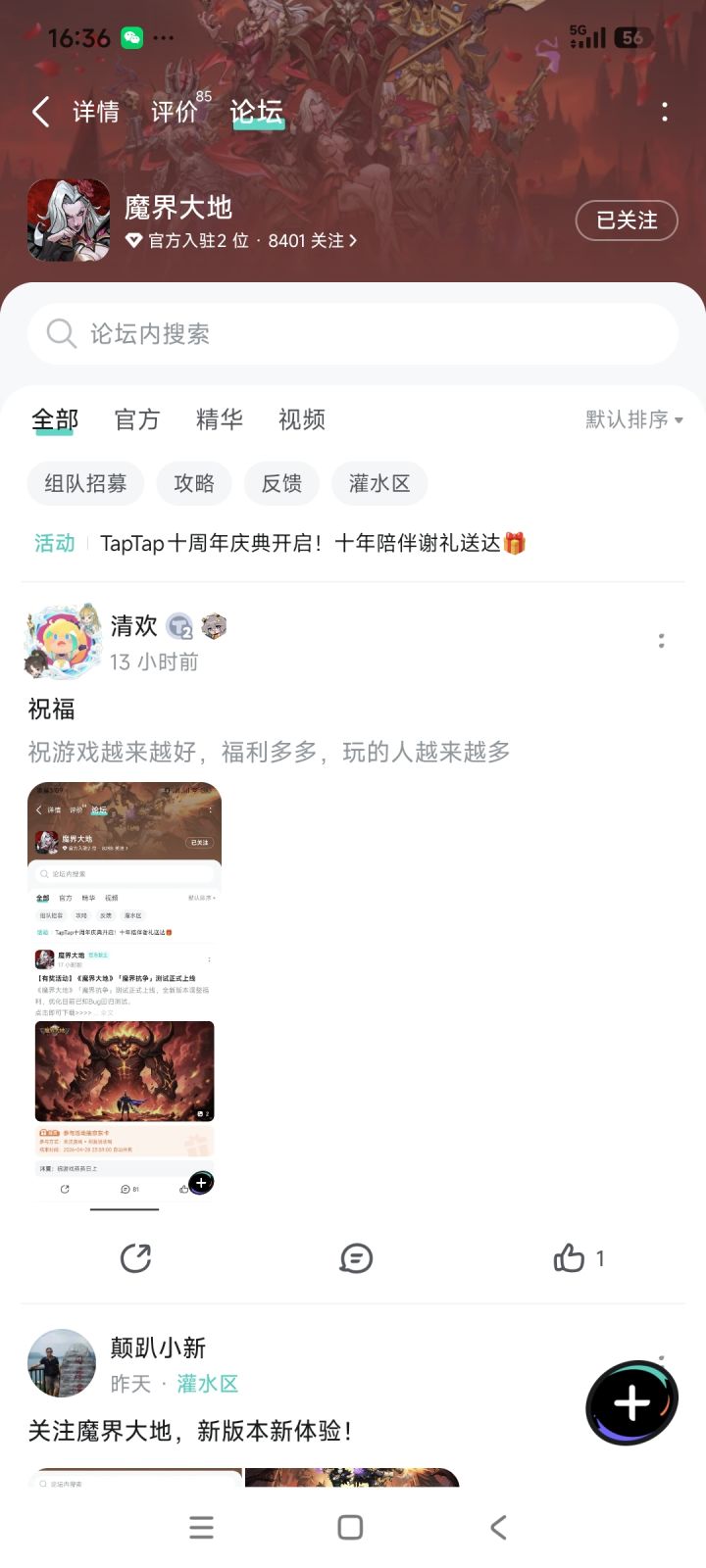Like 清欢's 祝福 post
706x1568 pixels.
(572, 1258)
